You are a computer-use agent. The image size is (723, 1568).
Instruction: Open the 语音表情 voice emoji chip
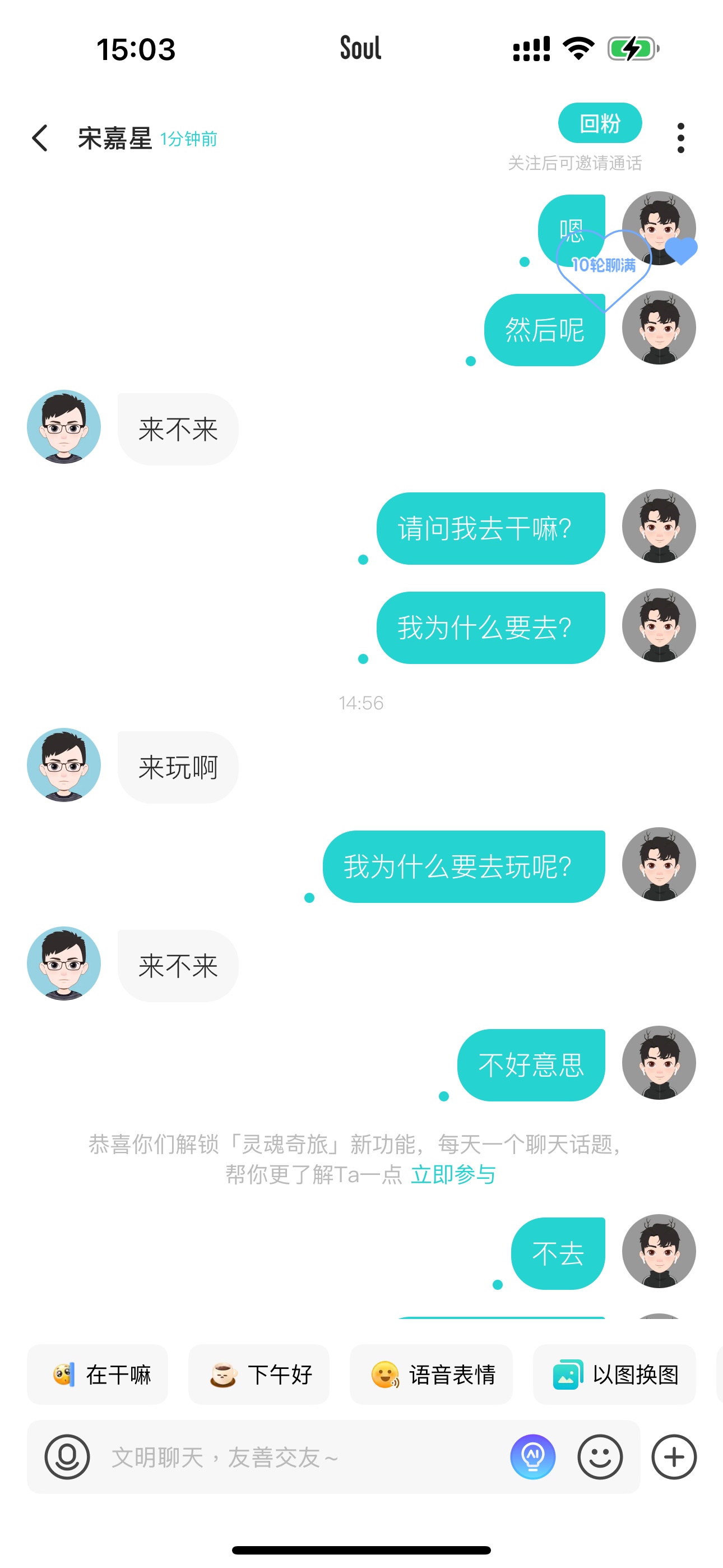click(x=431, y=1375)
